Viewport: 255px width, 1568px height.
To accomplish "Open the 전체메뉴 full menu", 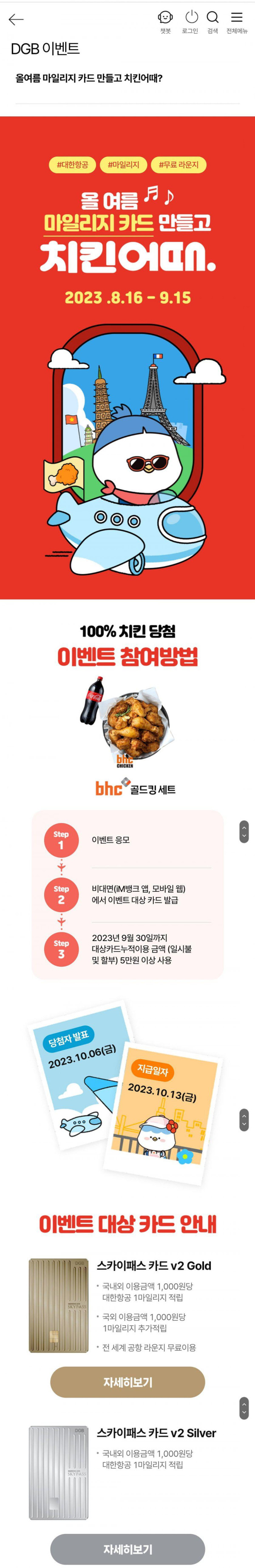I will point(237,21).
